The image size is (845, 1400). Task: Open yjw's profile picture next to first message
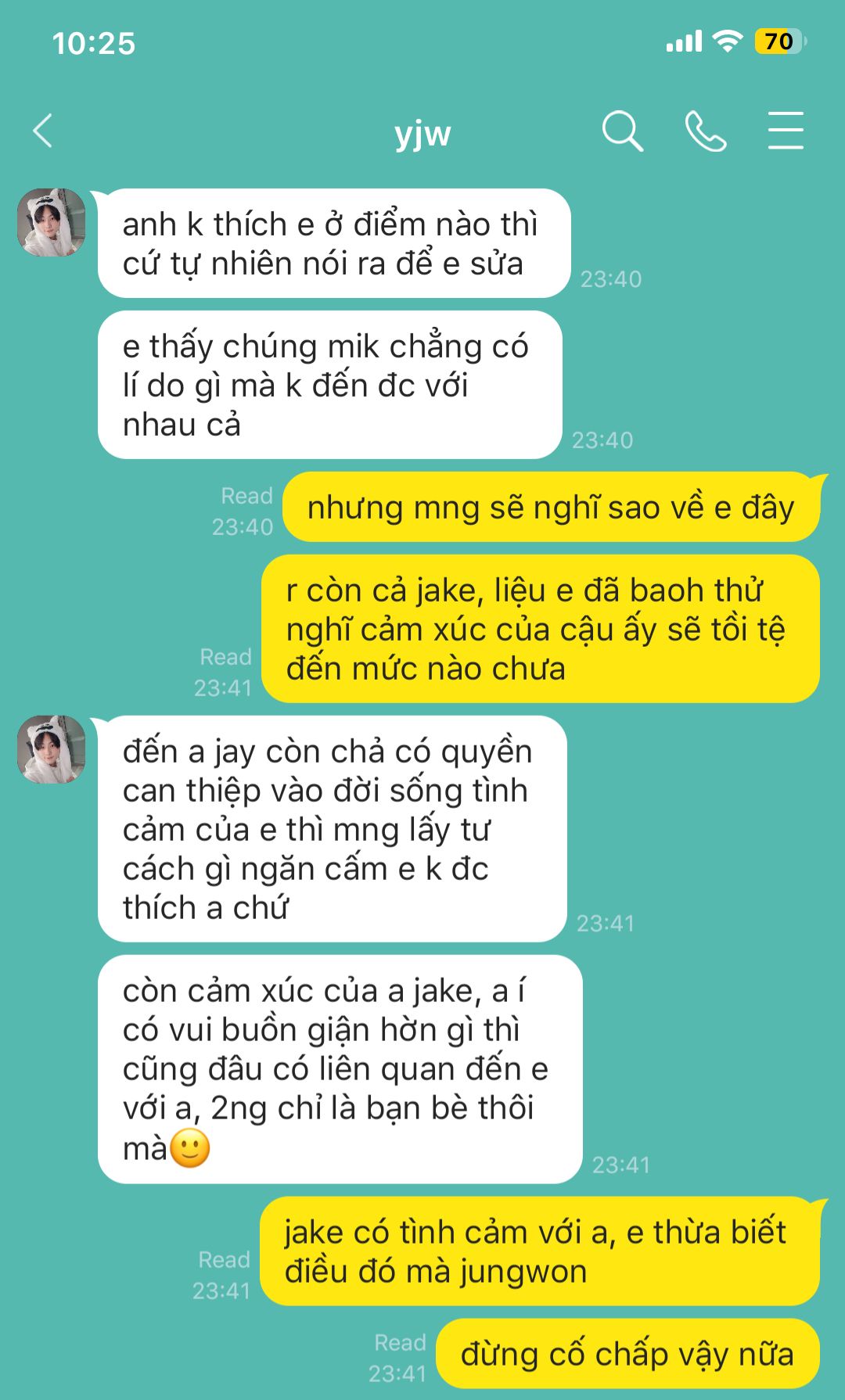pyautogui.click(x=52, y=222)
